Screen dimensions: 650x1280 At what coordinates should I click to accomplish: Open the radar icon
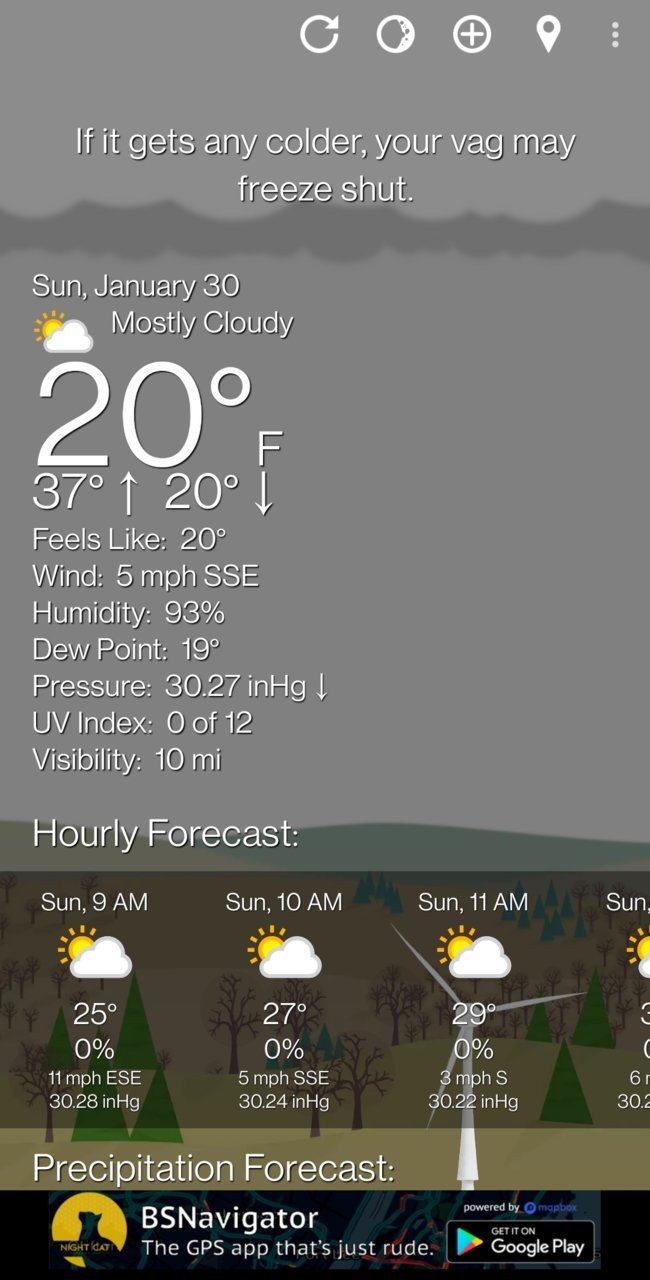pyautogui.click(x=395, y=35)
